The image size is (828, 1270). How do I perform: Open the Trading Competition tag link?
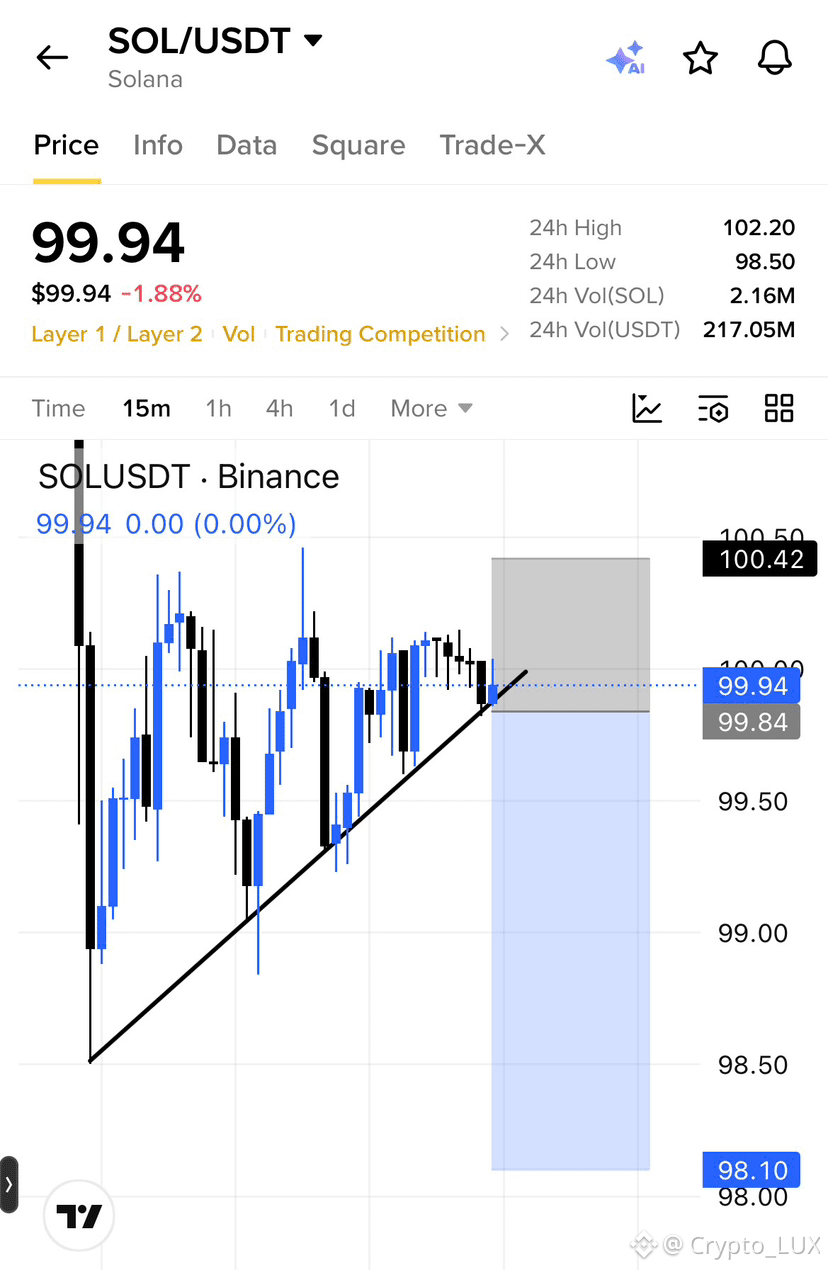[x=380, y=334]
